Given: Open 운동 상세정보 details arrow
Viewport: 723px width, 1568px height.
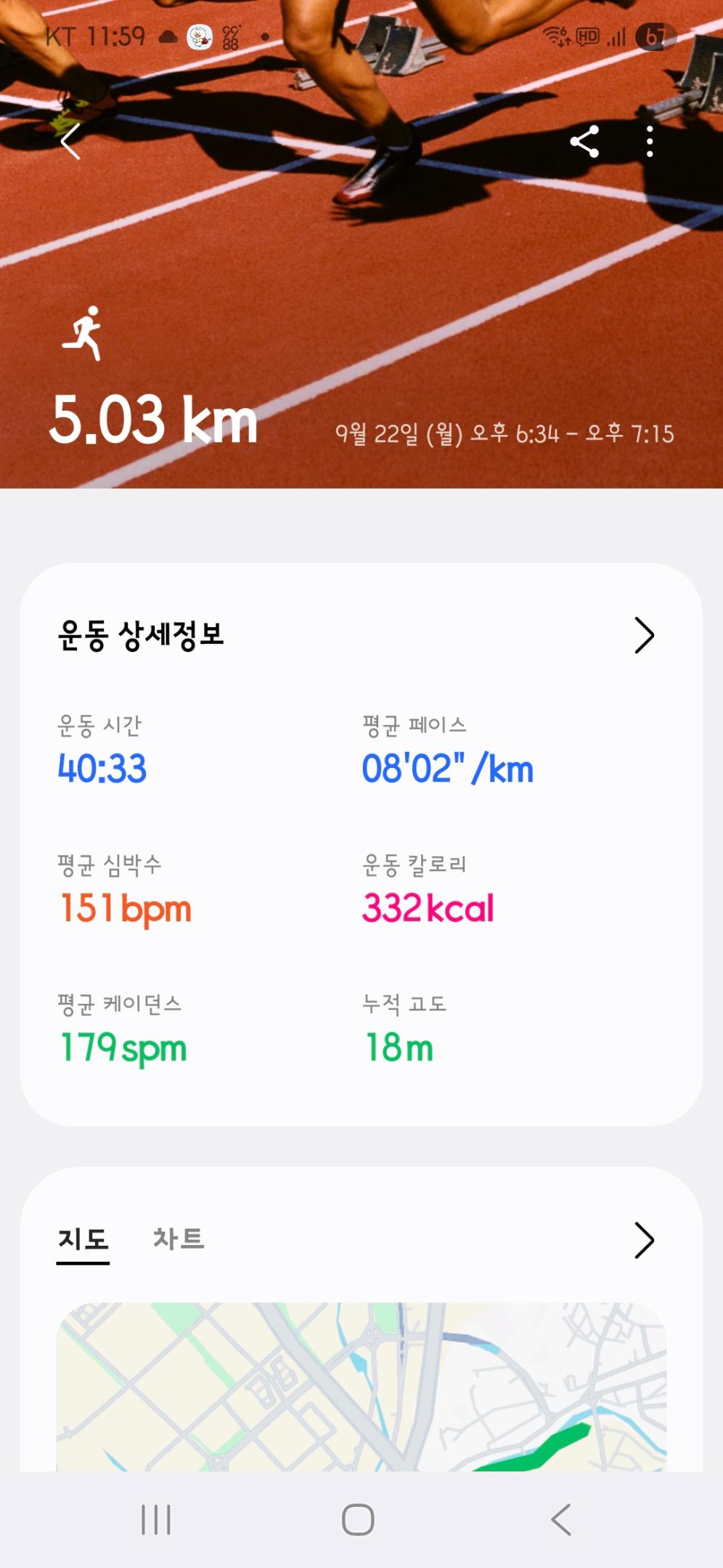Looking at the screenshot, I should pyautogui.click(x=644, y=636).
